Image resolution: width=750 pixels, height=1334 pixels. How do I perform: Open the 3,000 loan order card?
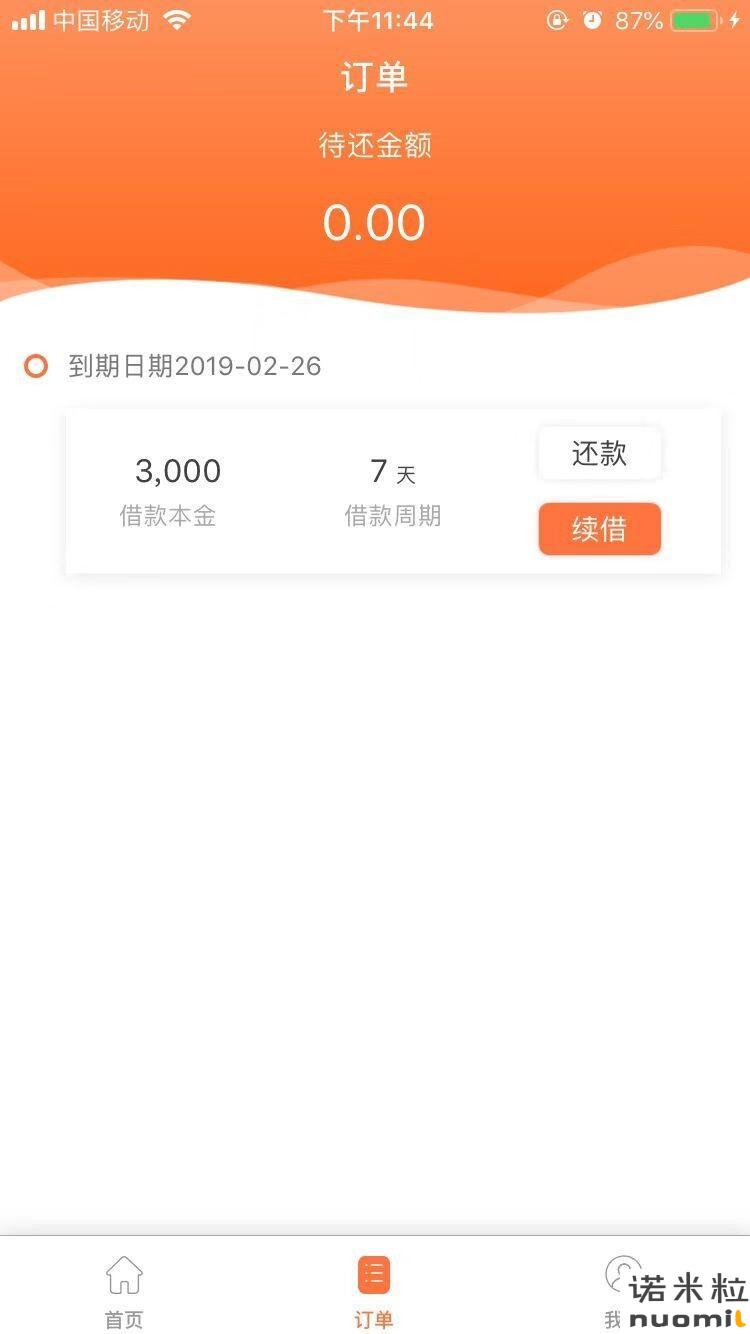pos(393,491)
